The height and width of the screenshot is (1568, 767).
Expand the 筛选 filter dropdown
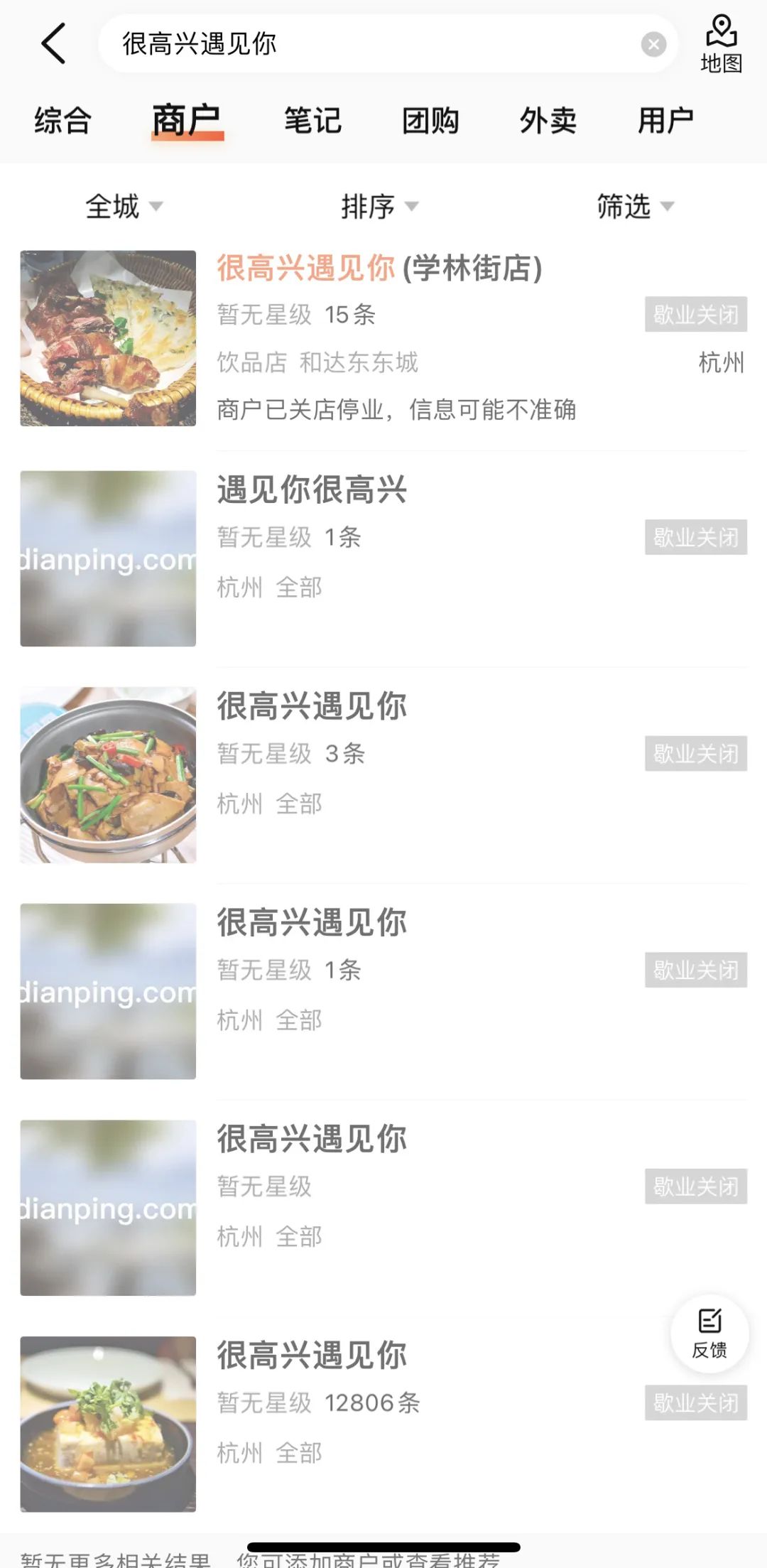pyautogui.click(x=634, y=207)
